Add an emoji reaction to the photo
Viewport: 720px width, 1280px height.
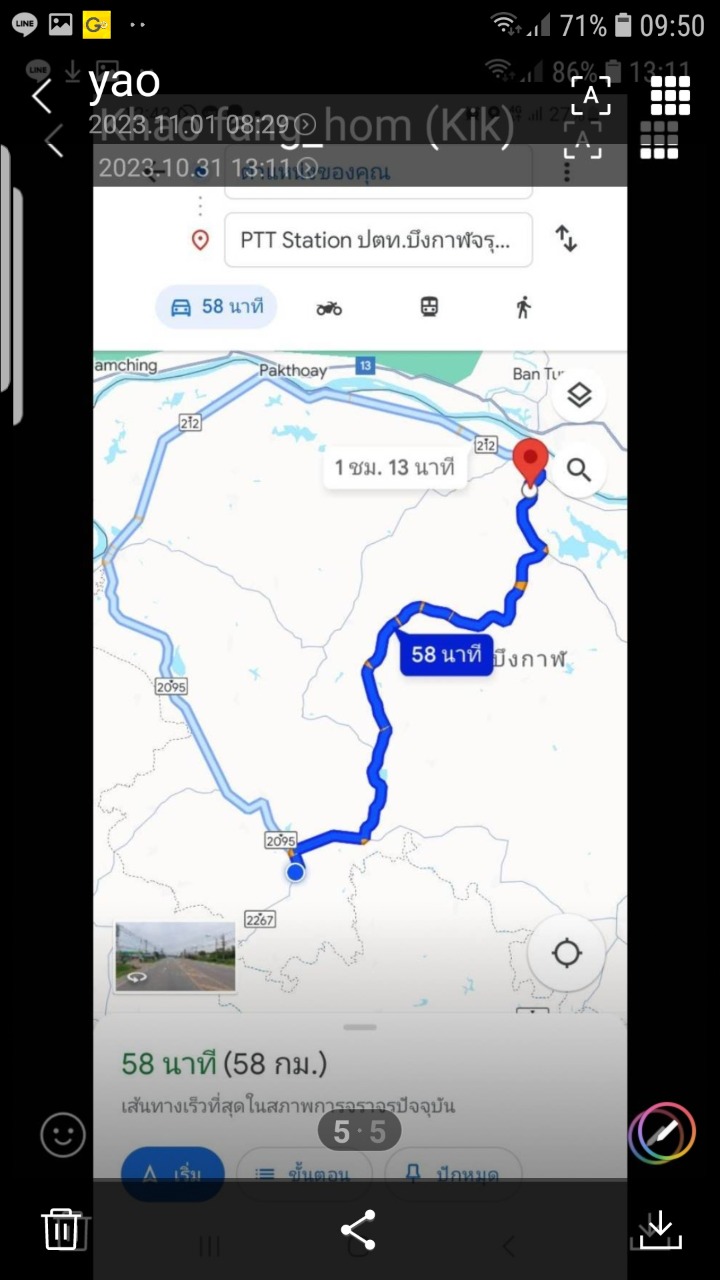pos(63,1135)
